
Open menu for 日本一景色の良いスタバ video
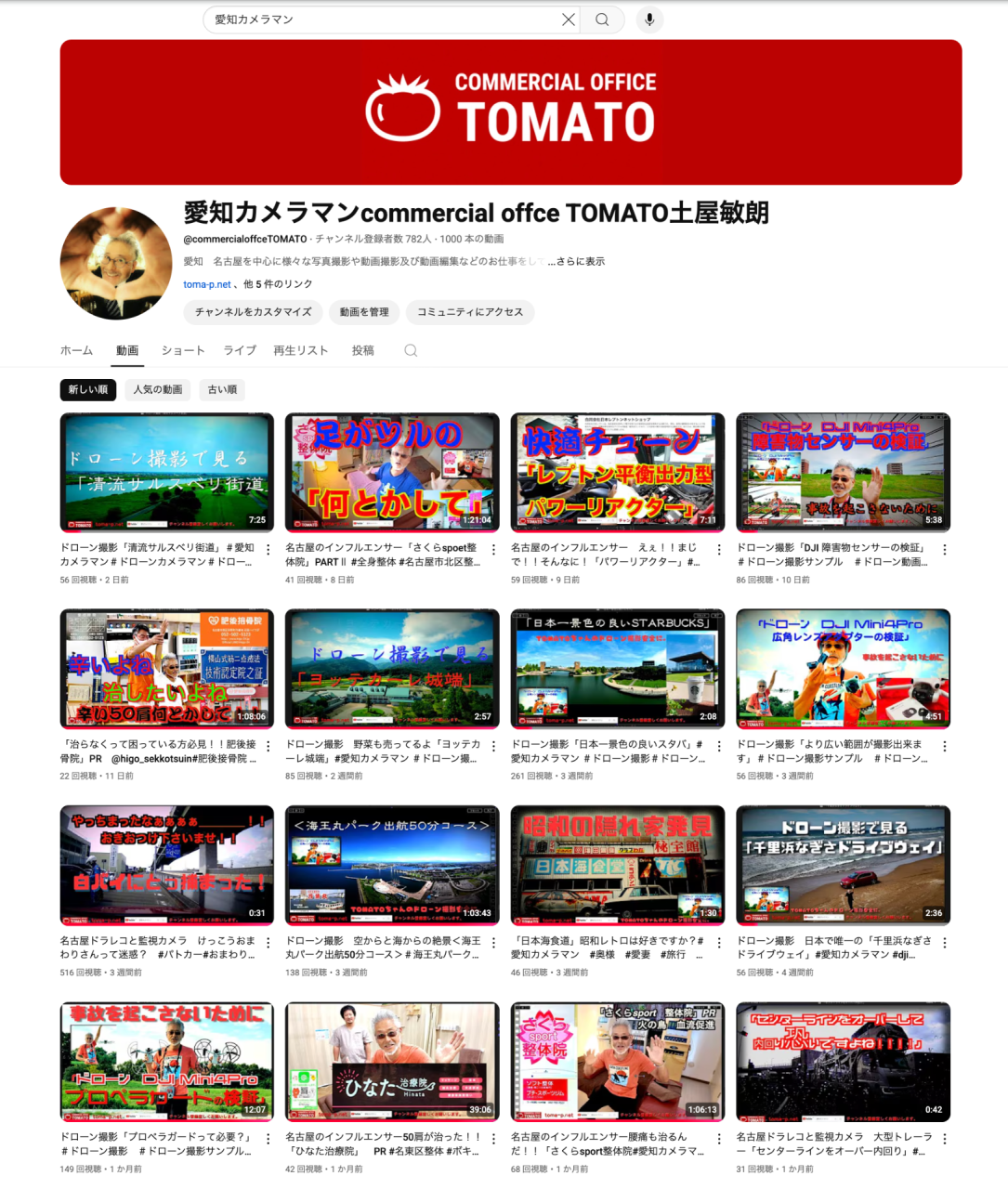719,746
